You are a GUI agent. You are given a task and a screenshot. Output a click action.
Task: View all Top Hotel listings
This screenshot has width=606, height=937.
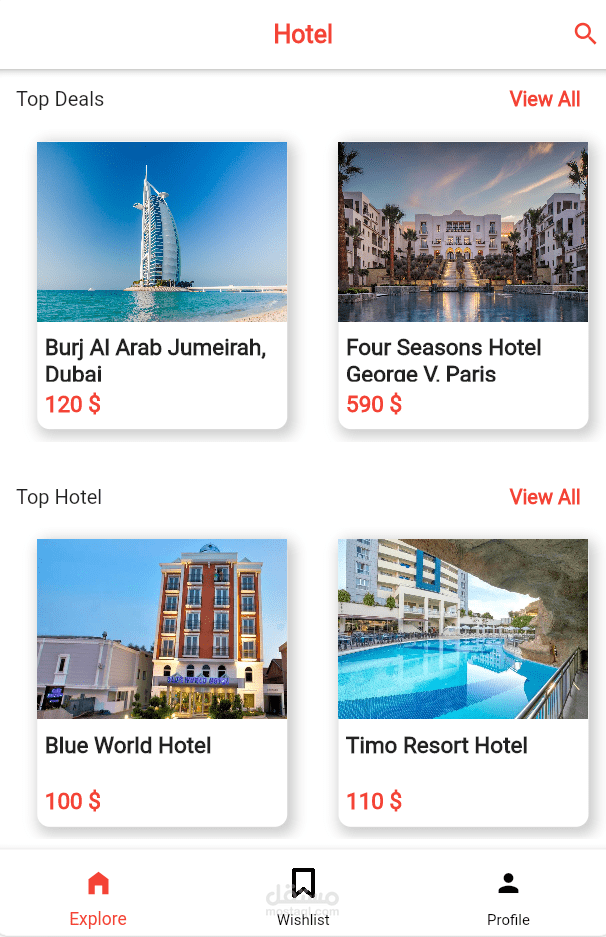point(544,497)
